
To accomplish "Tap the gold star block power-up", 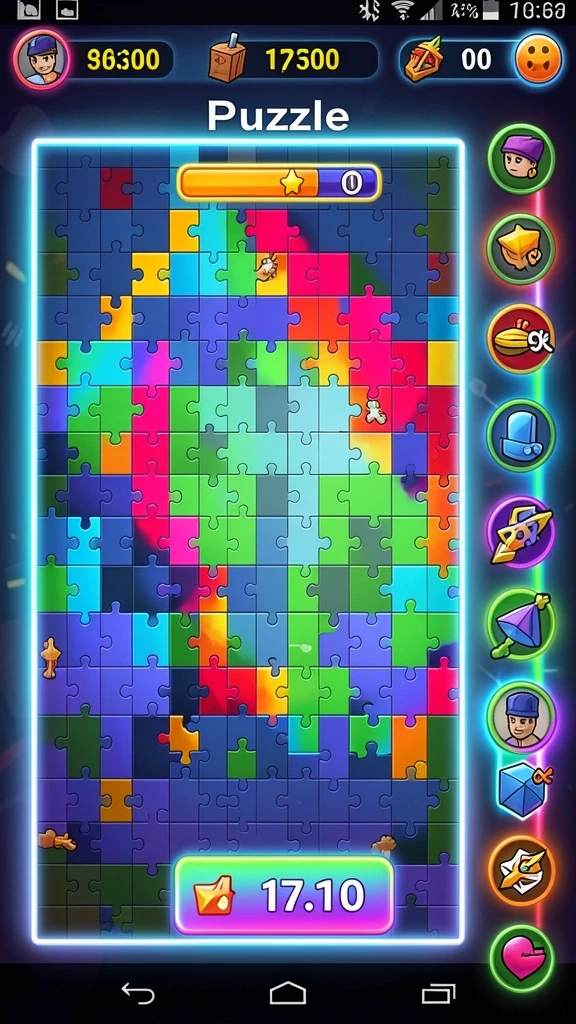I will [520, 249].
